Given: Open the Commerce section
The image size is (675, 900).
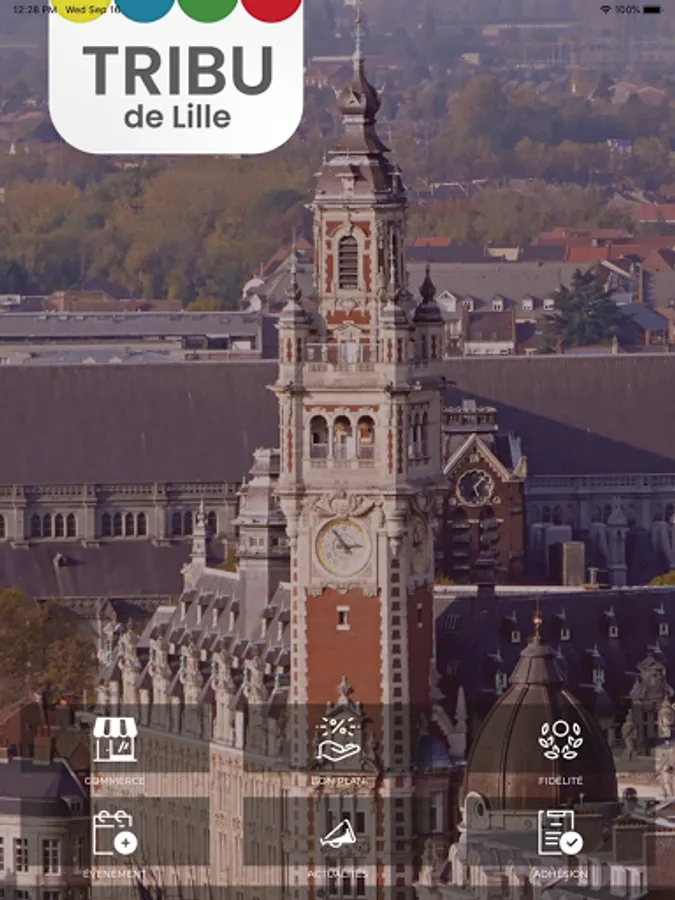Looking at the screenshot, I should point(114,748).
